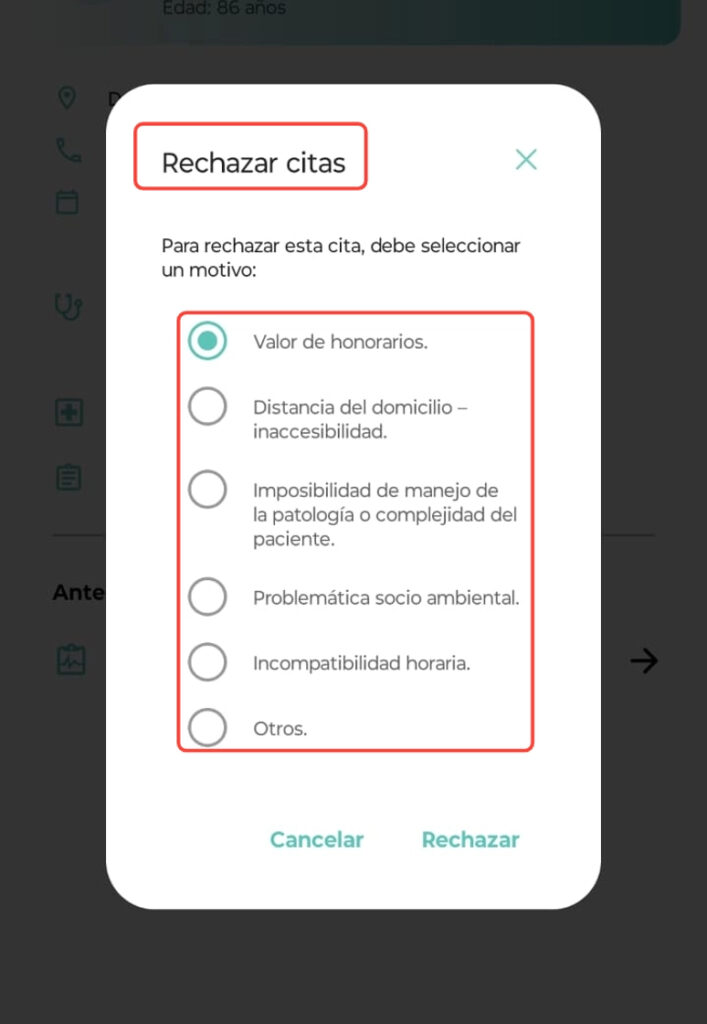Close the Rechazar citas dialog

click(x=526, y=159)
